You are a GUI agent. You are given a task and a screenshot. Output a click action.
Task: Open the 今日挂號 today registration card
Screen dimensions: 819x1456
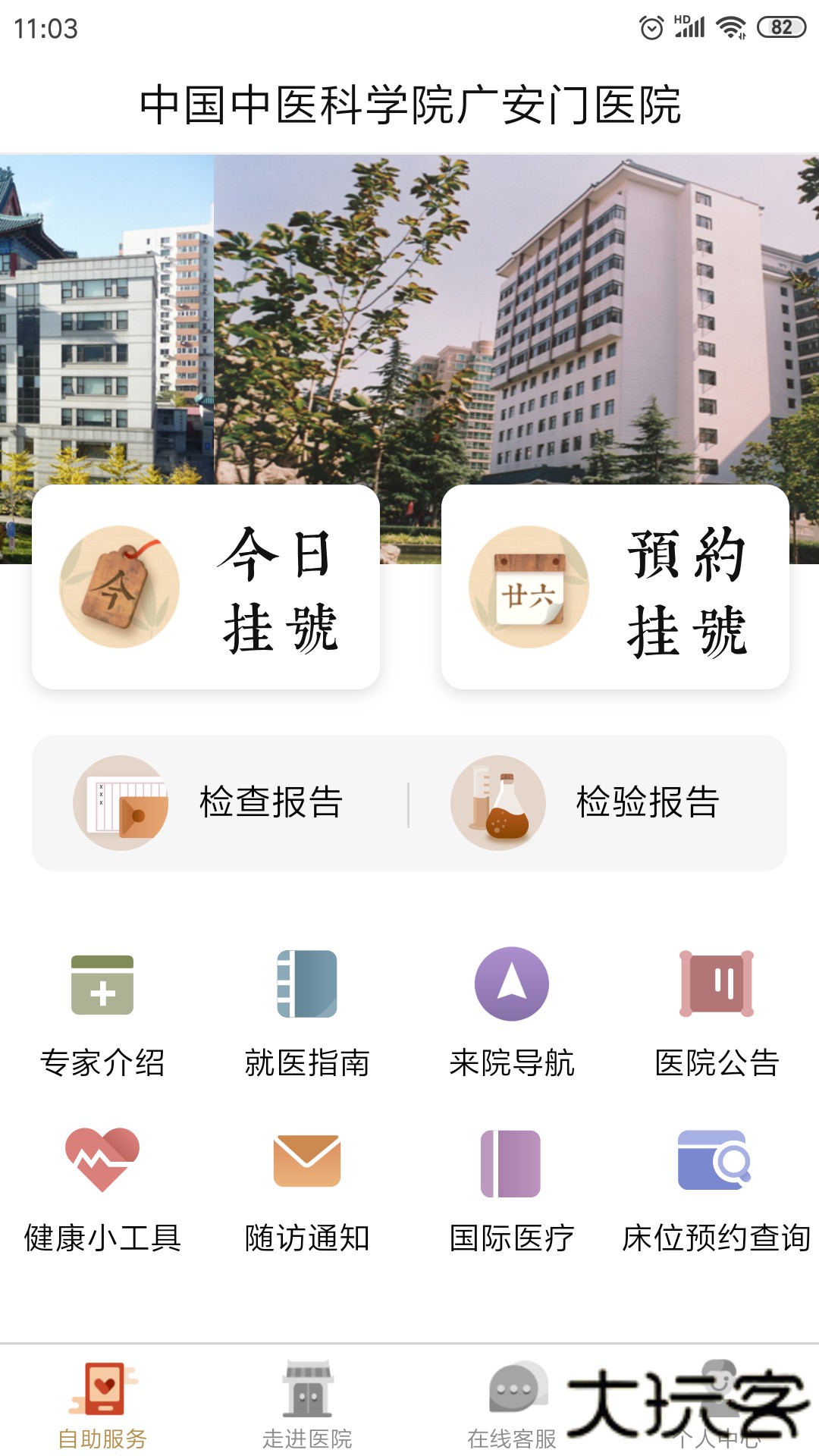[205, 588]
